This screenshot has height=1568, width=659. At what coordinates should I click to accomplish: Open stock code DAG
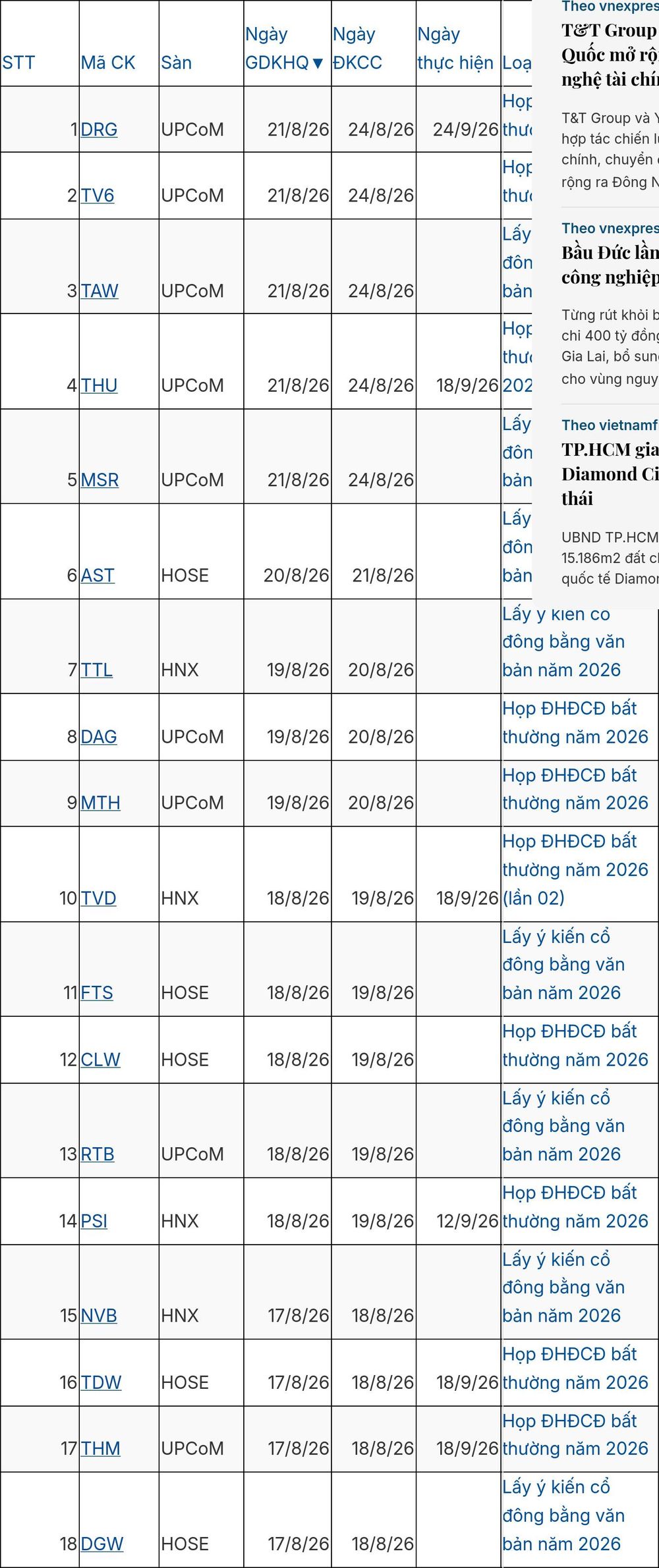click(99, 736)
